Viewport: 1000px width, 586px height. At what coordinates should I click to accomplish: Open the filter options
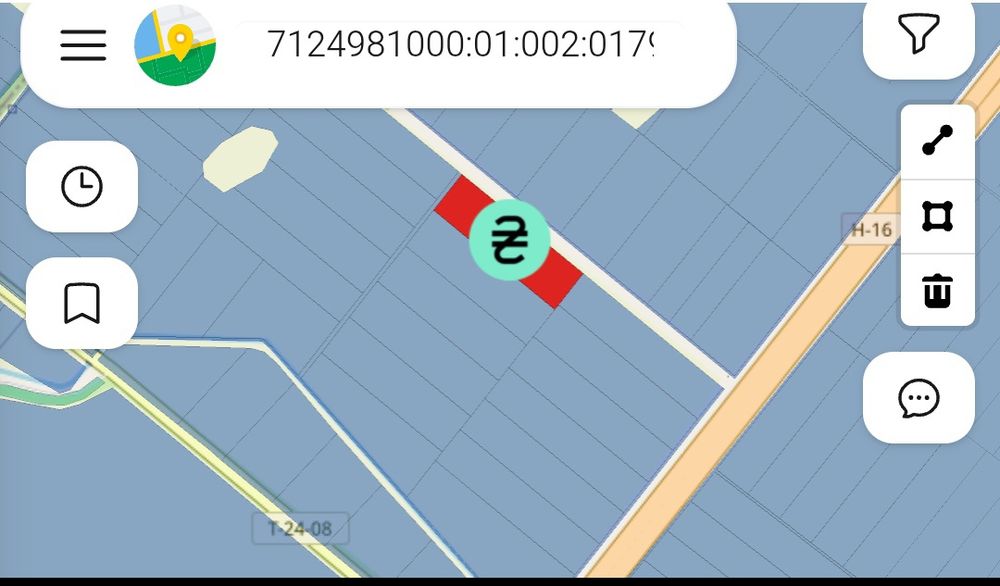coord(918,36)
